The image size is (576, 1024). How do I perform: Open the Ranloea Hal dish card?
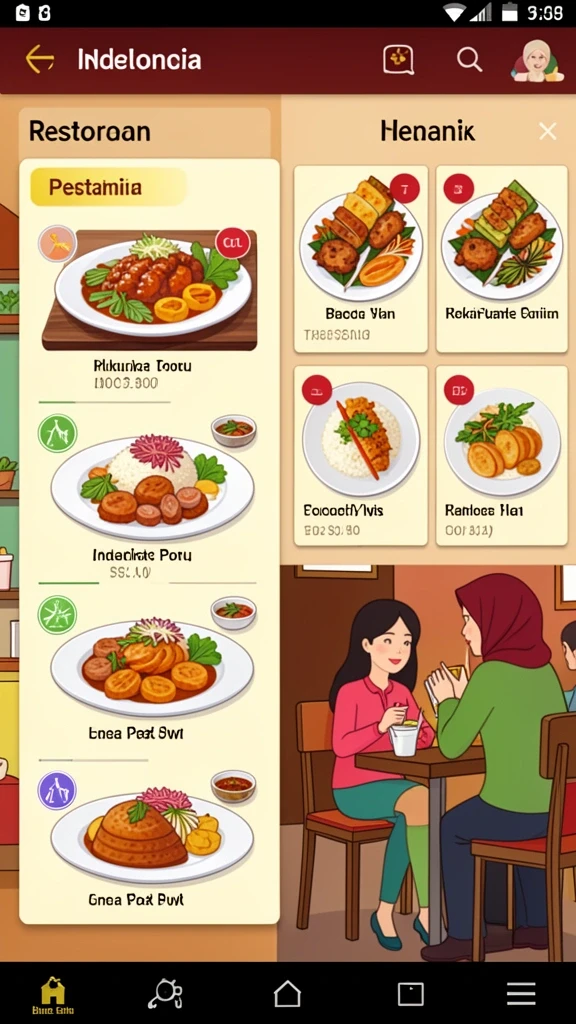coord(502,455)
